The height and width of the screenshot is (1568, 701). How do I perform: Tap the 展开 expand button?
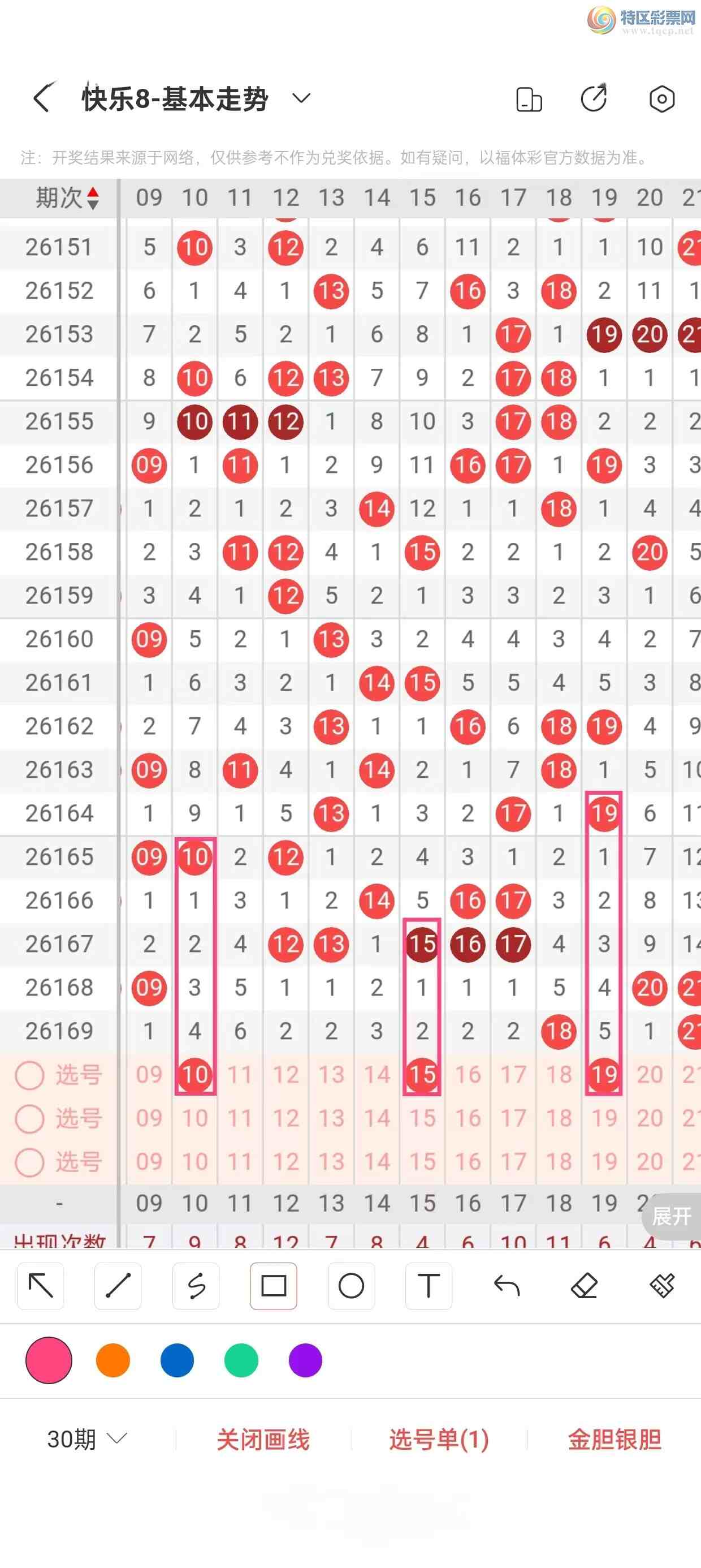click(672, 1216)
